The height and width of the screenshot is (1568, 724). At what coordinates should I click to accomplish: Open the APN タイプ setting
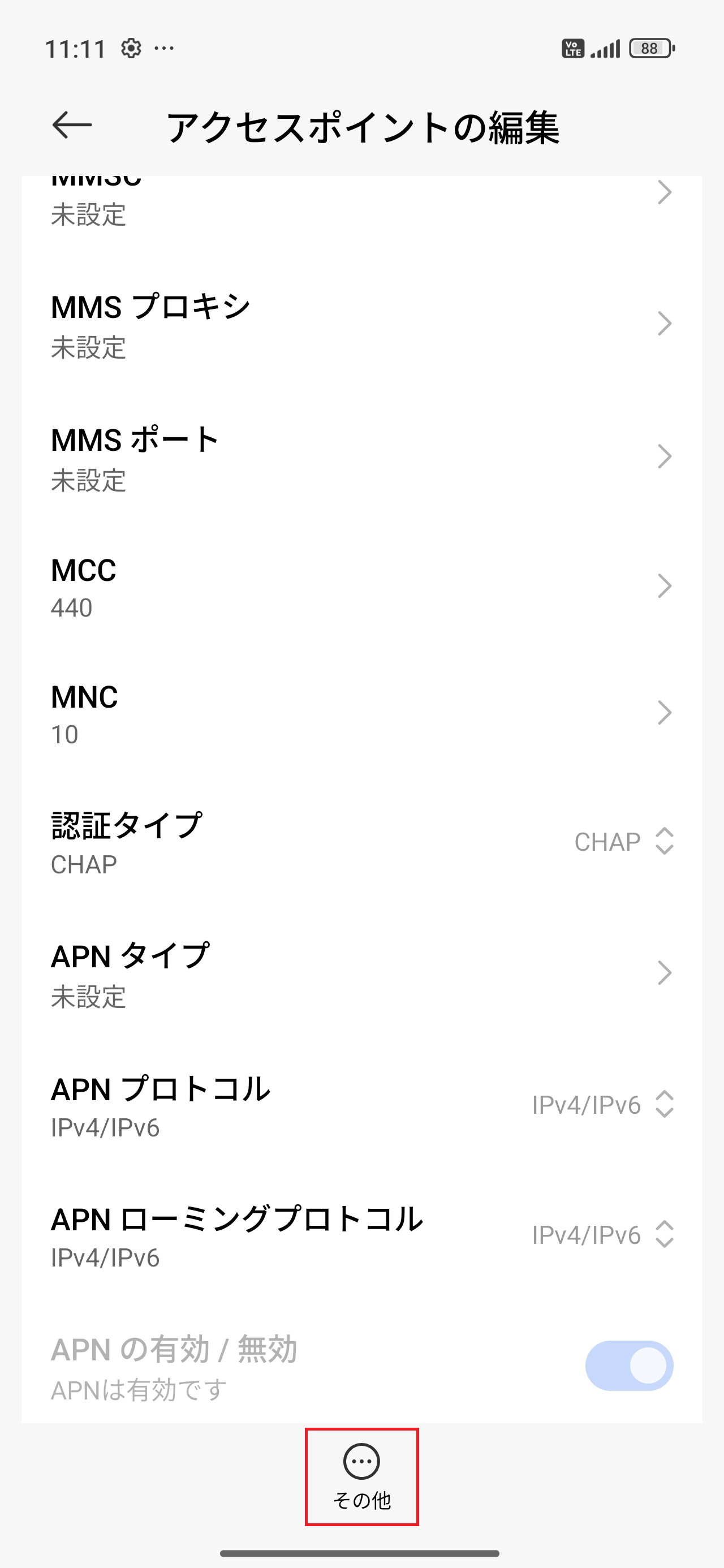[361, 974]
